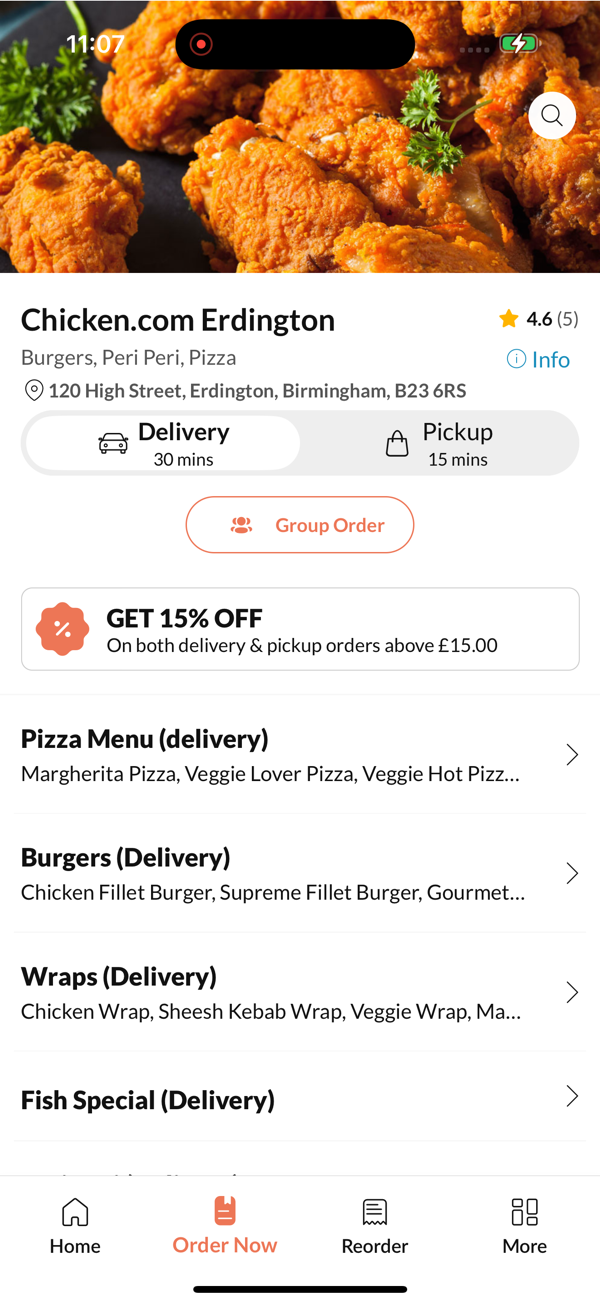
Task: Select the Order Now tab
Action: (x=225, y=1227)
